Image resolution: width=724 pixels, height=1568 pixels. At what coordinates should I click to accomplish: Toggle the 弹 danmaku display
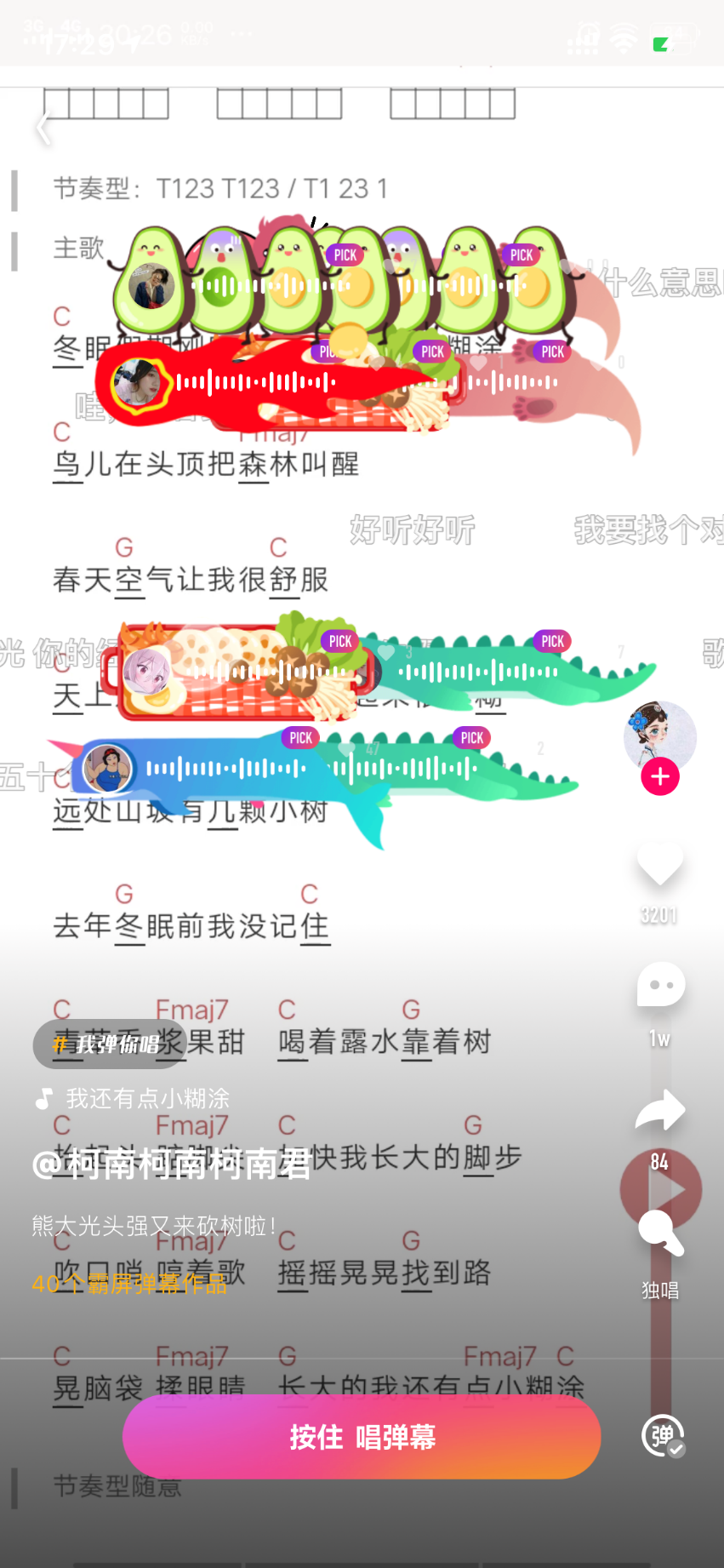click(x=663, y=1437)
